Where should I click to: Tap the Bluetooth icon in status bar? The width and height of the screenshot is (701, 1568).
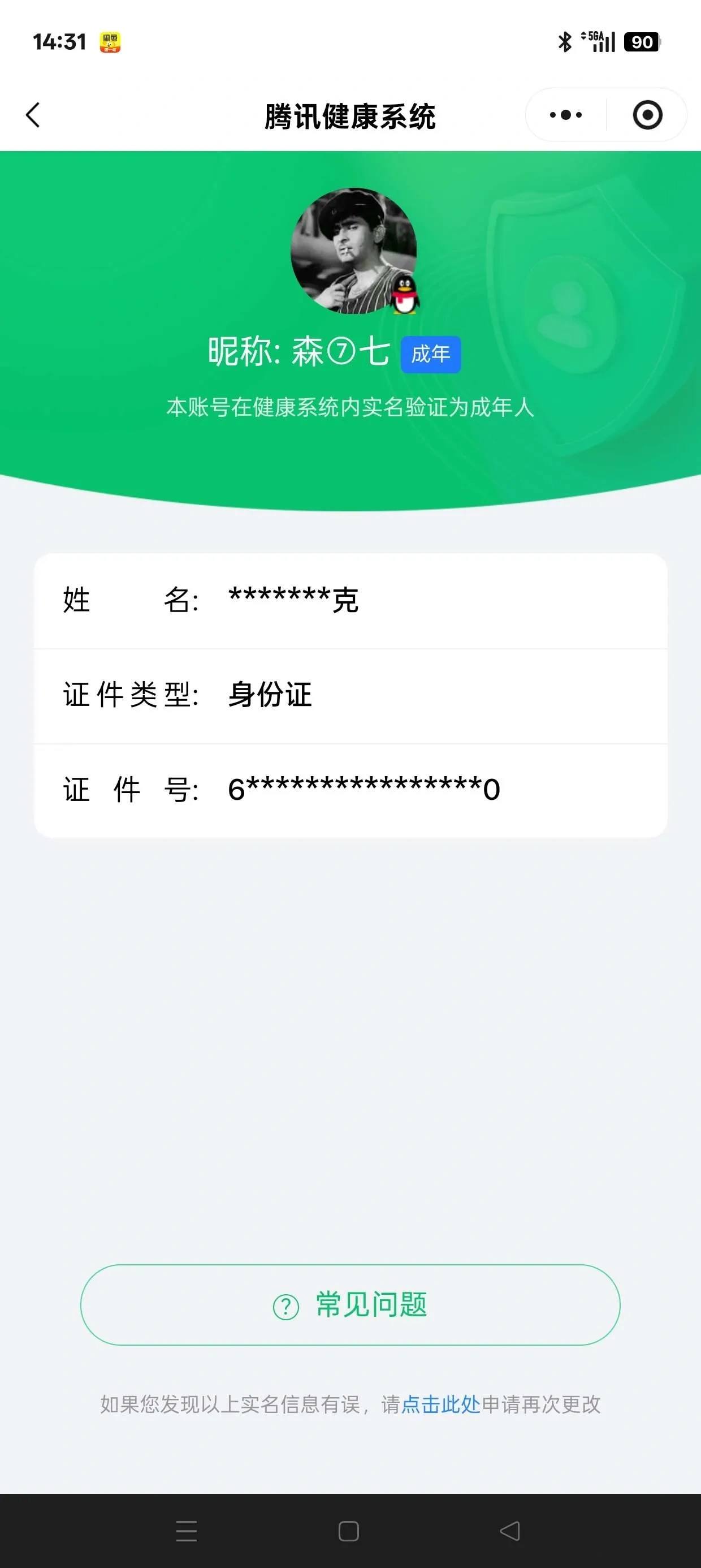565,42
